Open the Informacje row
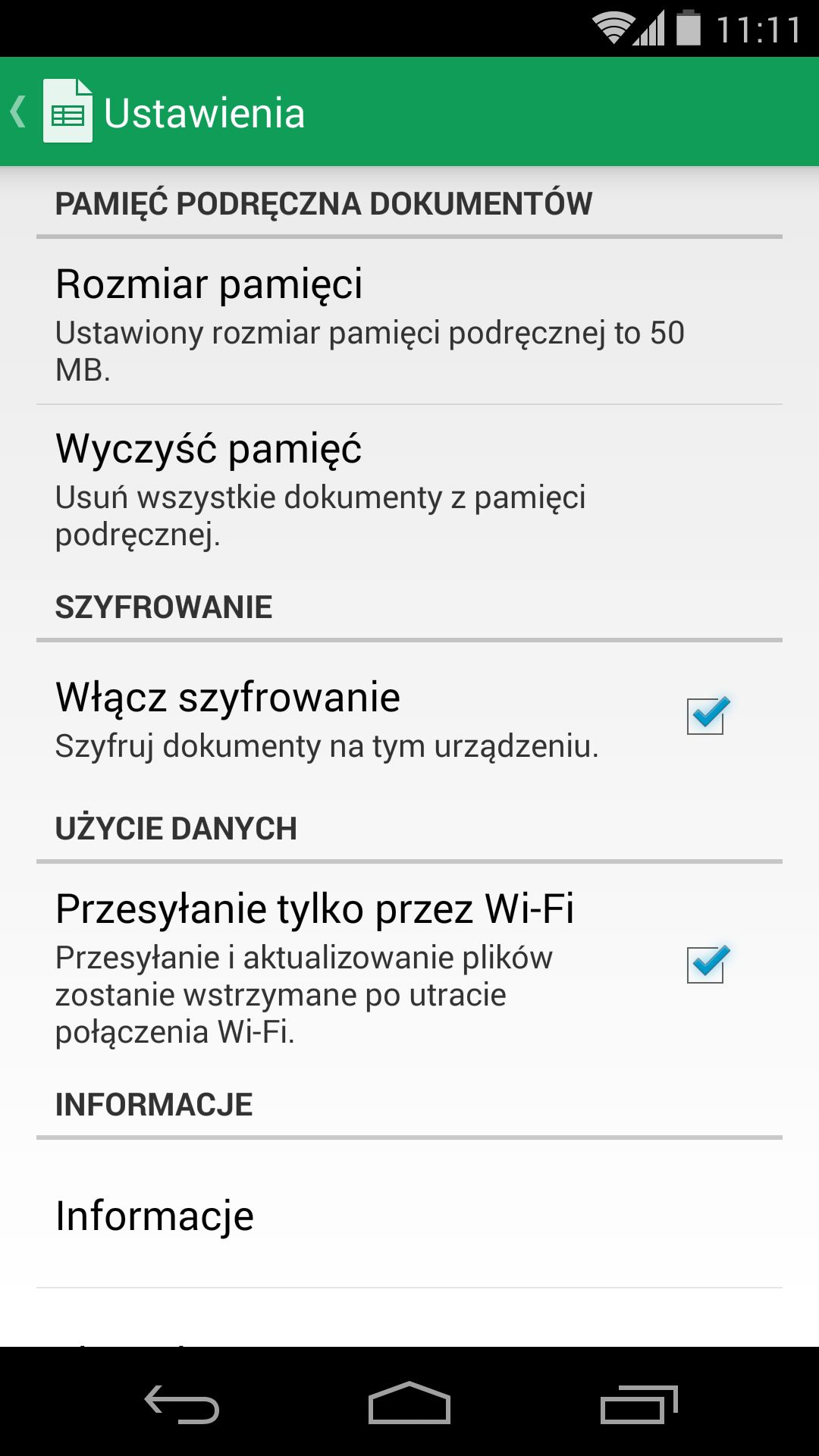 [x=409, y=1213]
